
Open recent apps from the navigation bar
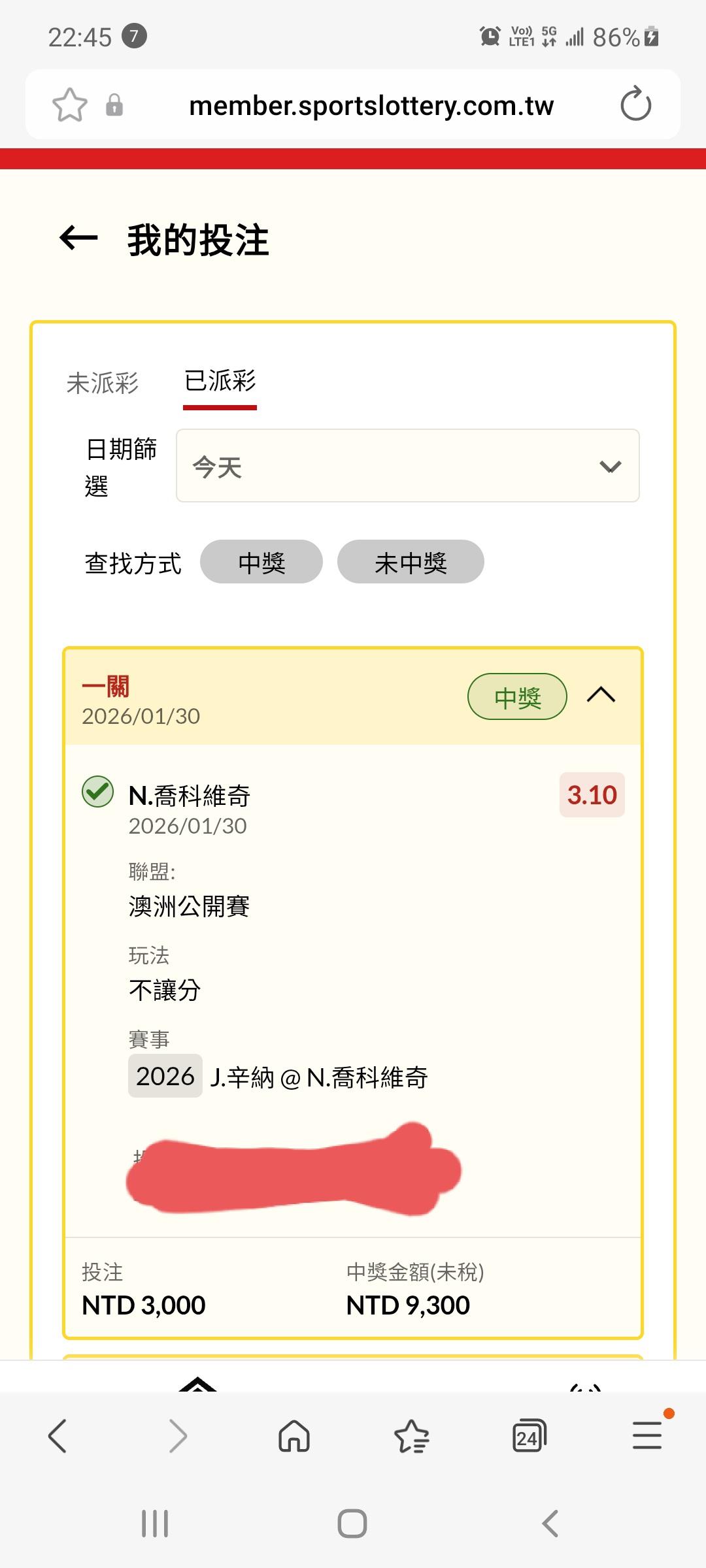155,1524
